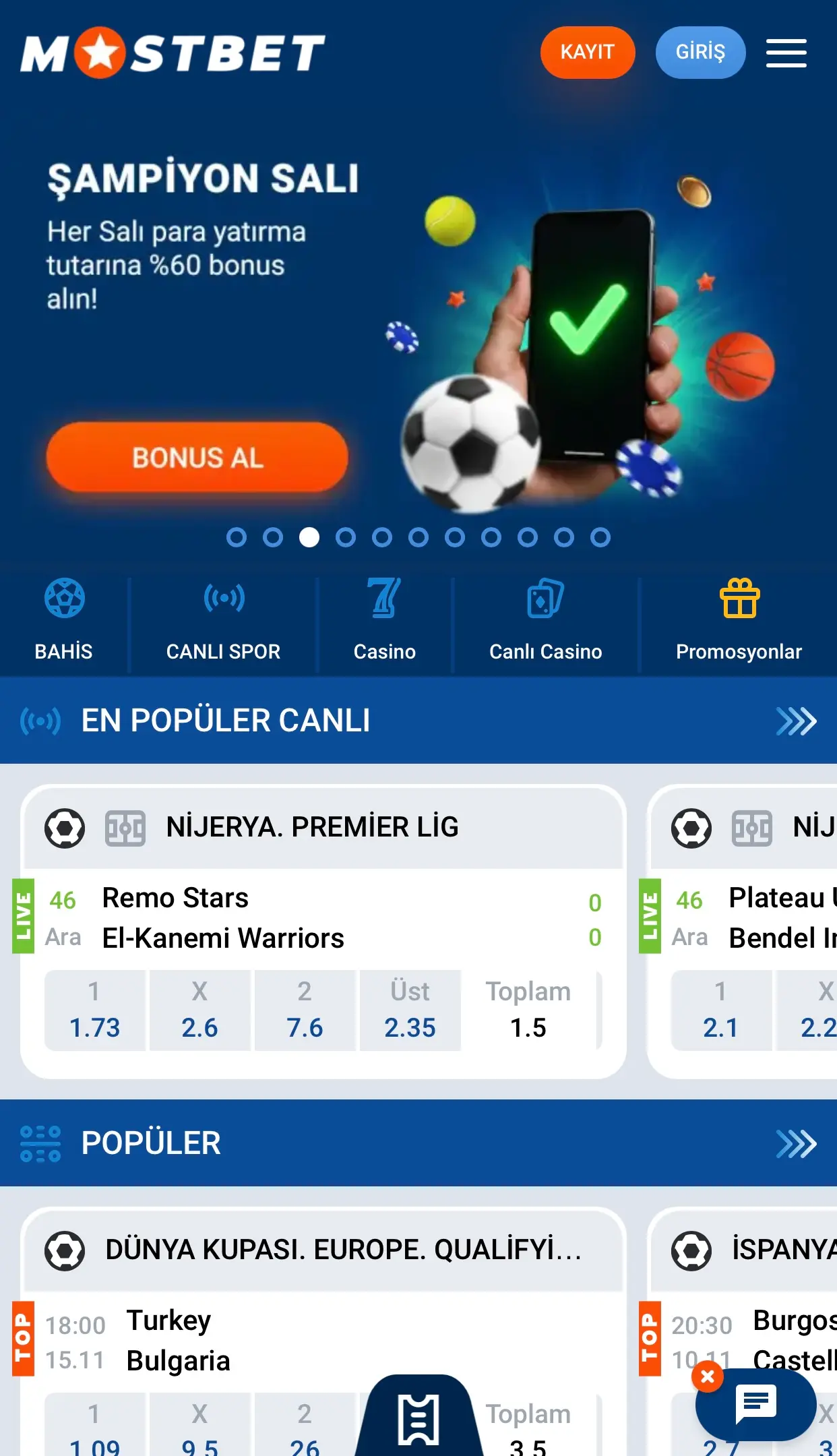This screenshot has width=837, height=1456.
Task: Pick odds 7.6 for El-Kanemi Warriors win
Action: 305,1010
